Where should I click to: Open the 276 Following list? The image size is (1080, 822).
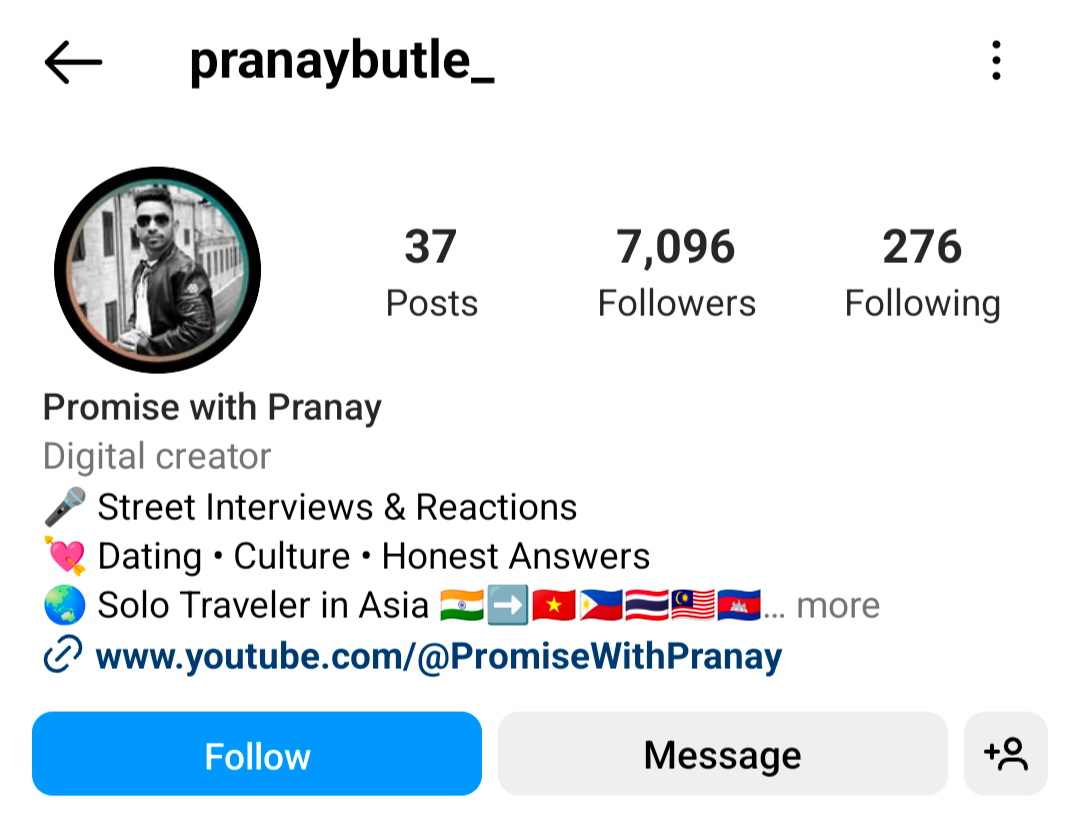click(x=922, y=272)
